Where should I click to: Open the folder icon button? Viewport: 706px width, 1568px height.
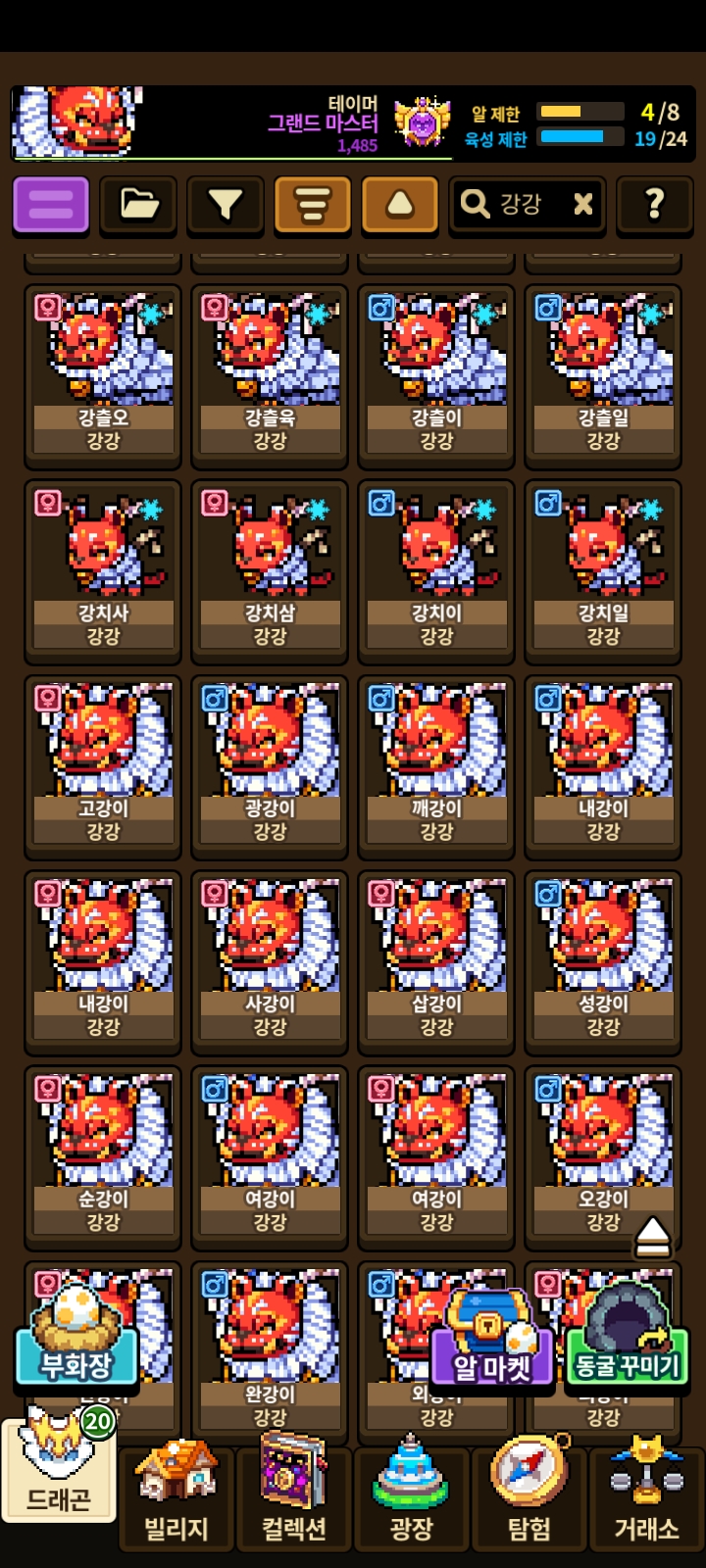pyautogui.click(x=138, y=205)
